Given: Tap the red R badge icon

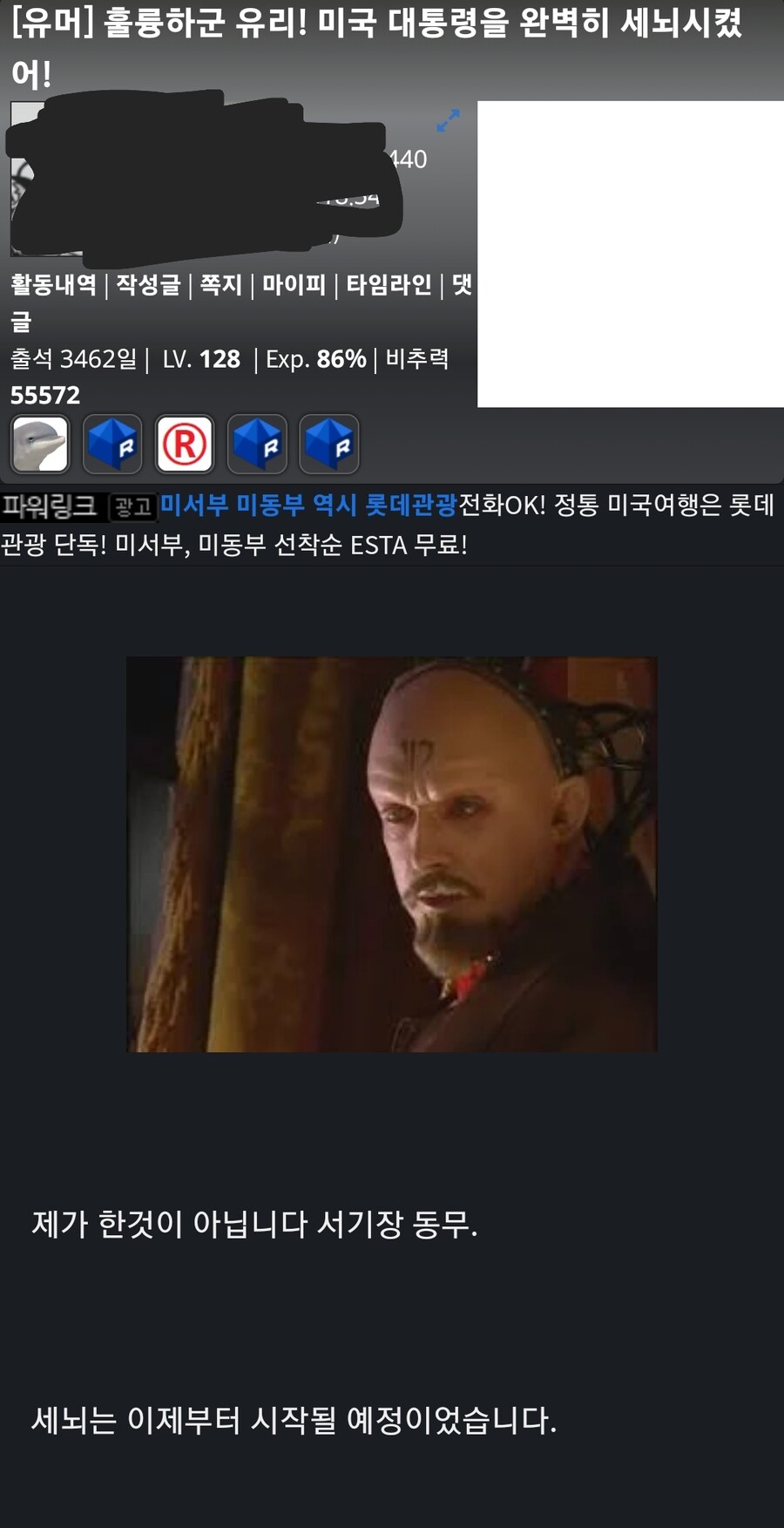Looking at the screenshot, I should [185, 445].
